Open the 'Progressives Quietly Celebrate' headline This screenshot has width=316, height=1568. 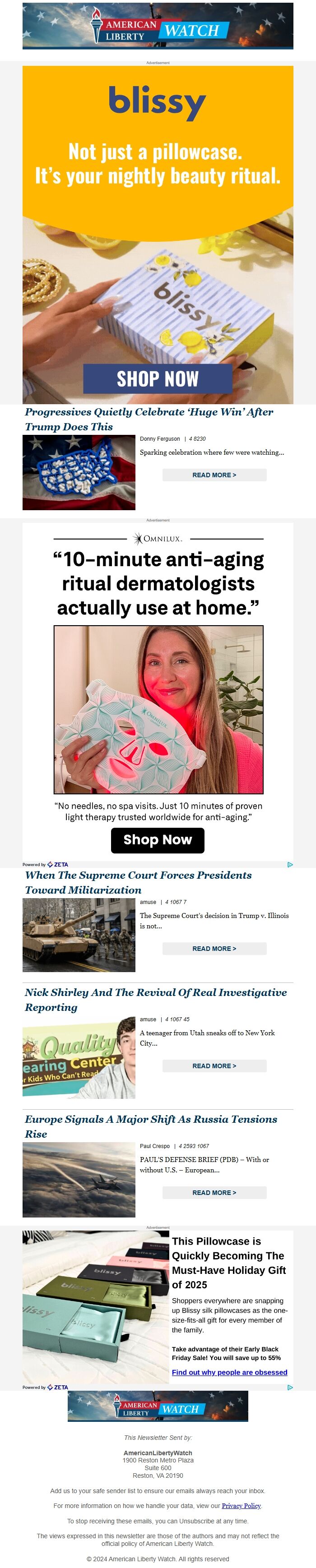pos(149,419)
